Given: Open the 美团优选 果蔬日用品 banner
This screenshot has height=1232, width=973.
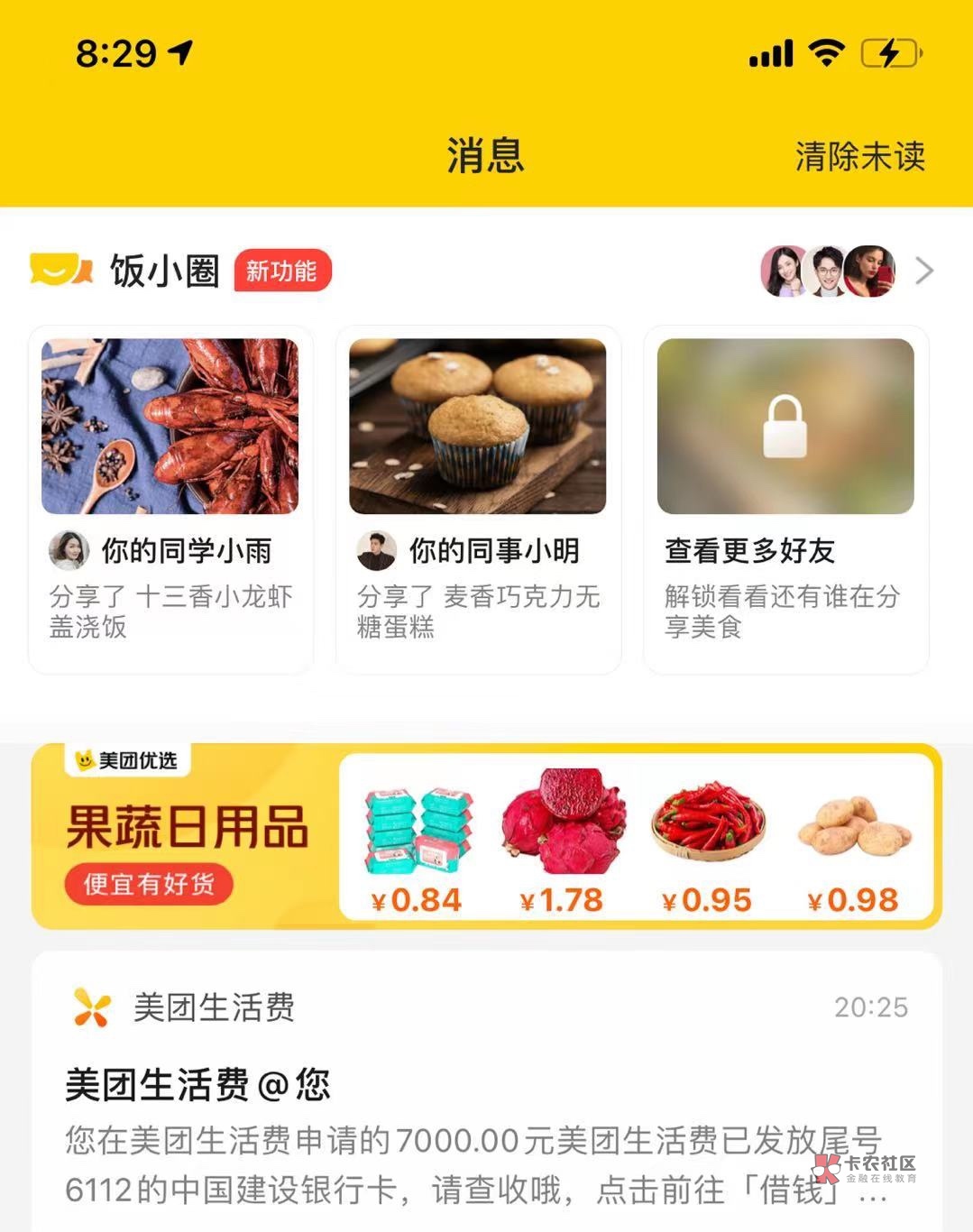Looking at the screenshot, I should click(x=487, y=836).
